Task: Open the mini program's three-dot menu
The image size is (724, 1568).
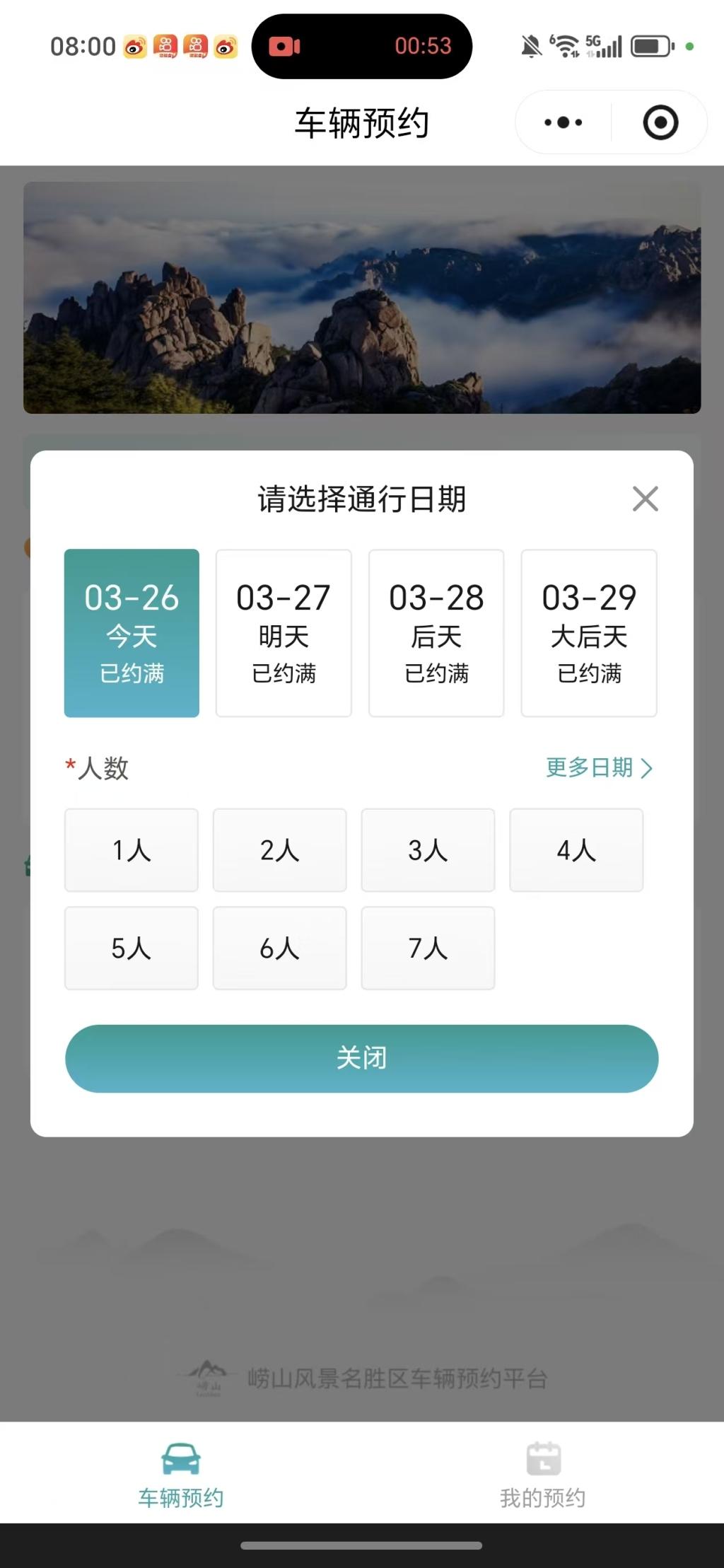Action: (564, 122)
